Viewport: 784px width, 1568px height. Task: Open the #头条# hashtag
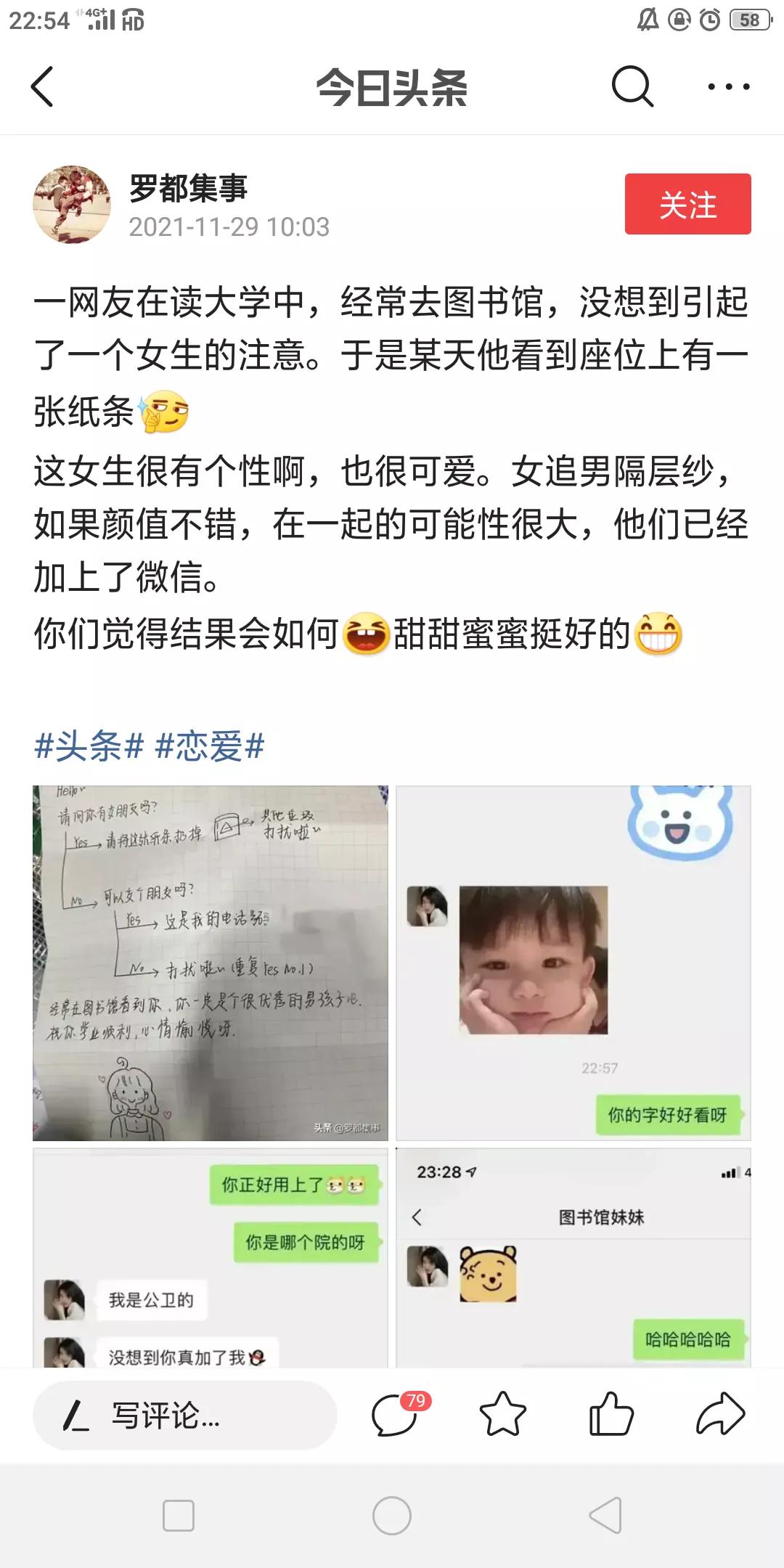(89, 746)
